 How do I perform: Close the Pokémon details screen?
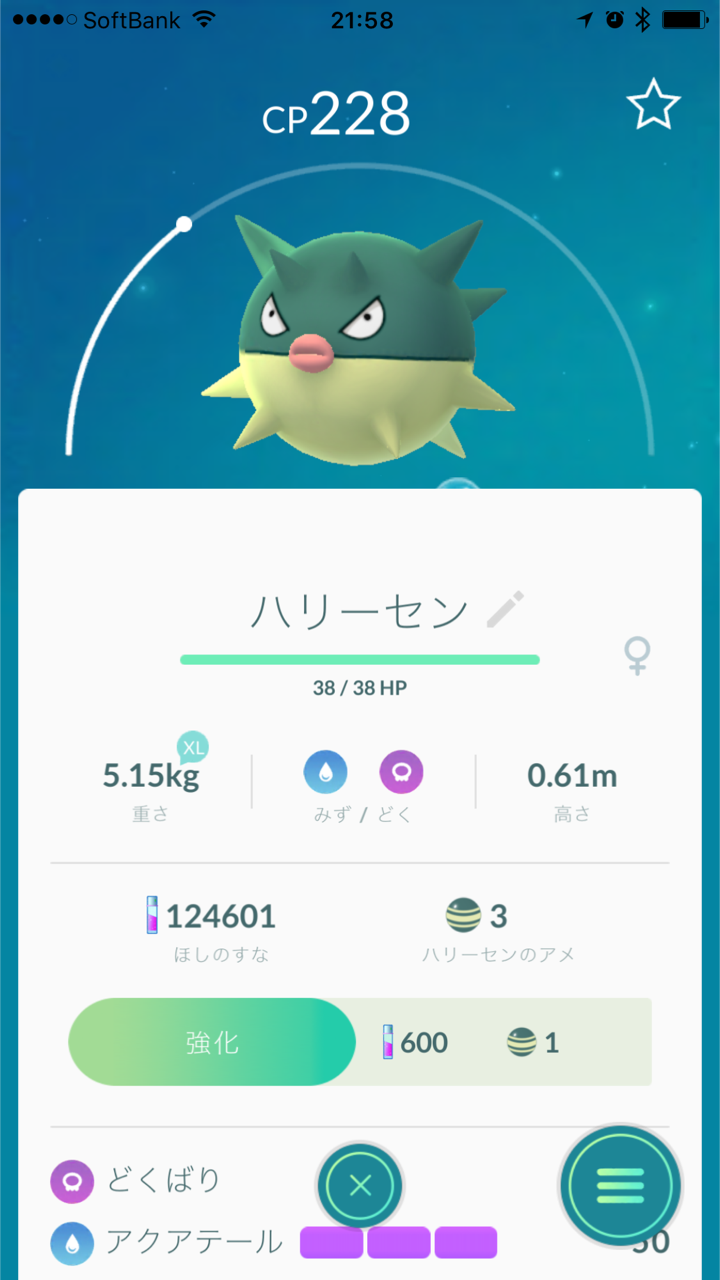click(360, 1187)
